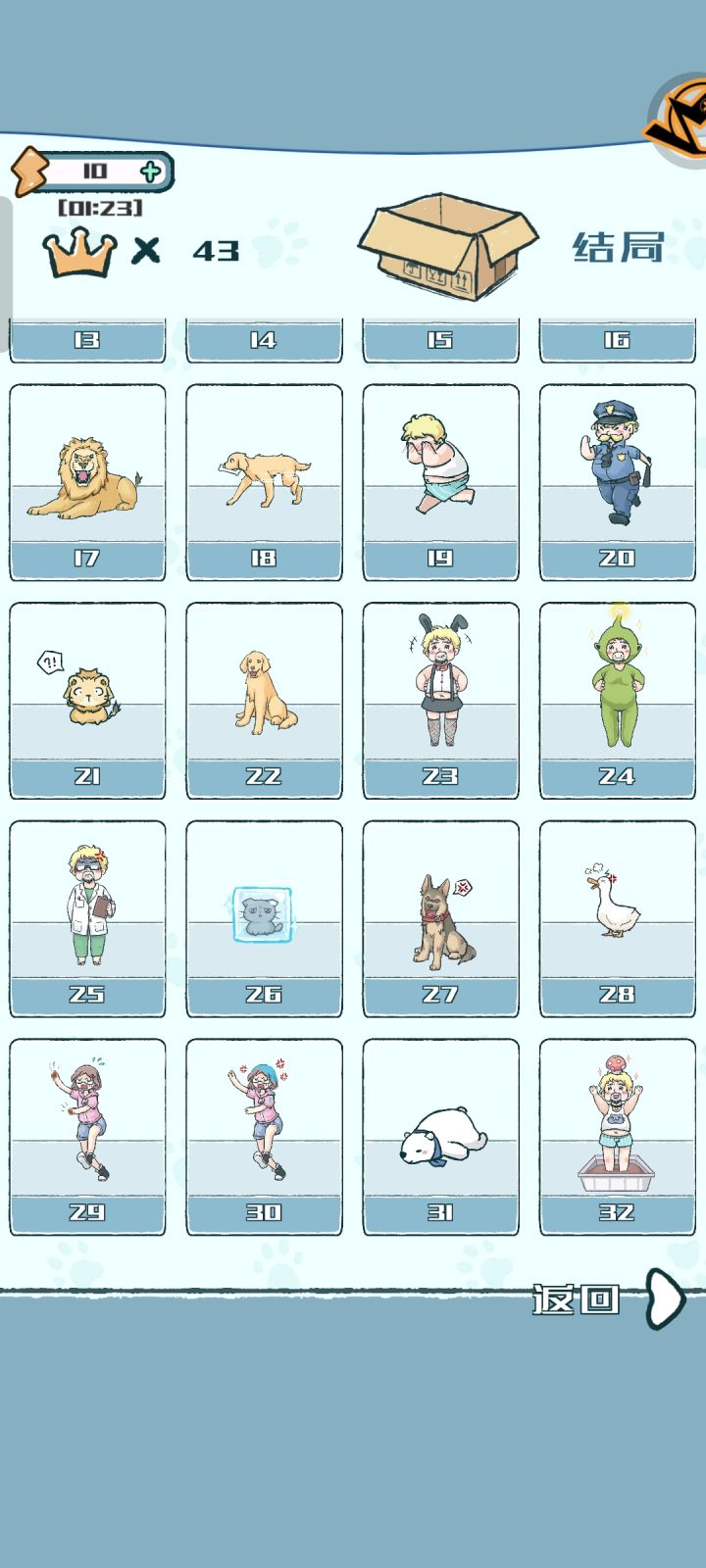This screenshot has width=706, height=1568.
Task: Select ending card 20 with police officer
Action: click(617, 482)
